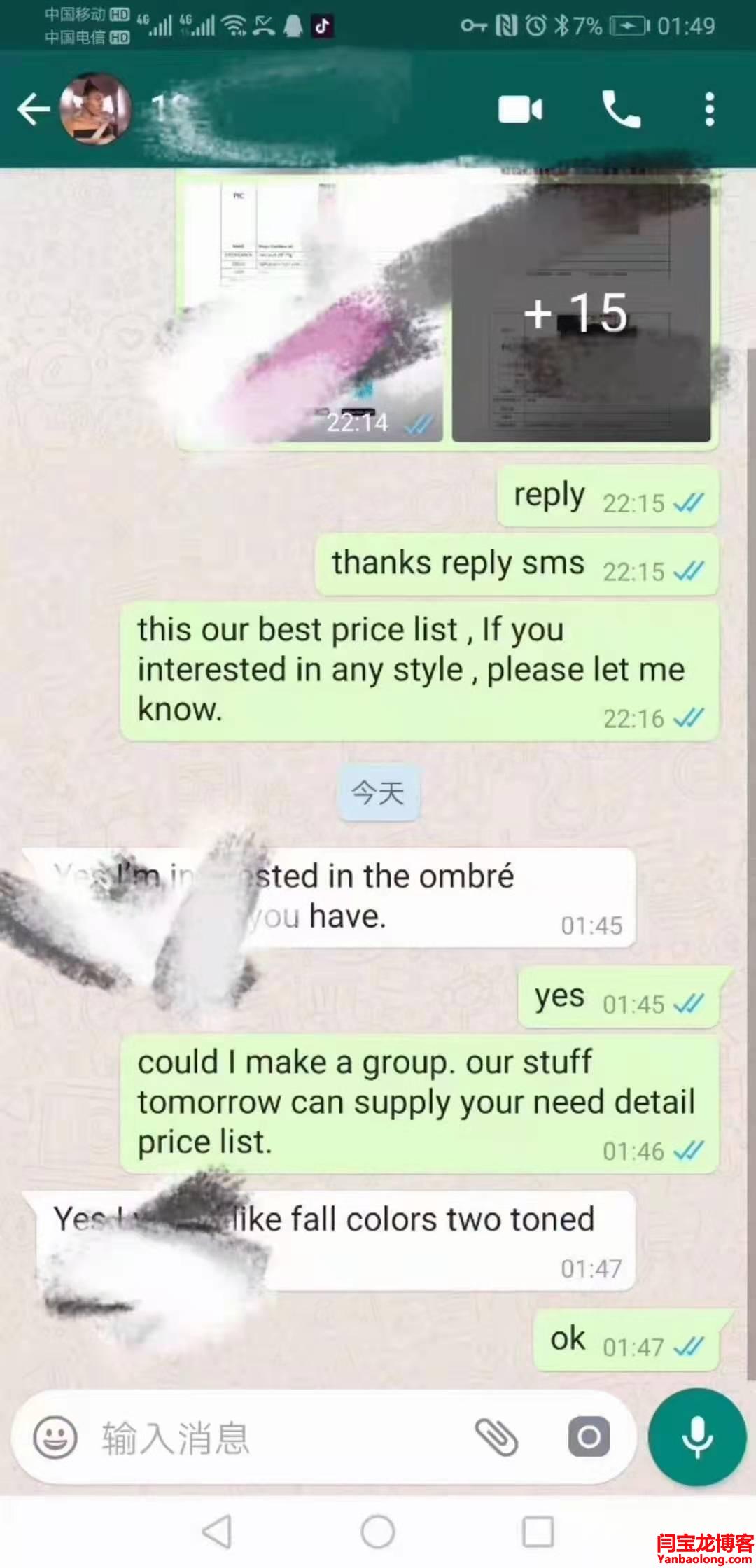Start a voice call

(x=621, y=110)
